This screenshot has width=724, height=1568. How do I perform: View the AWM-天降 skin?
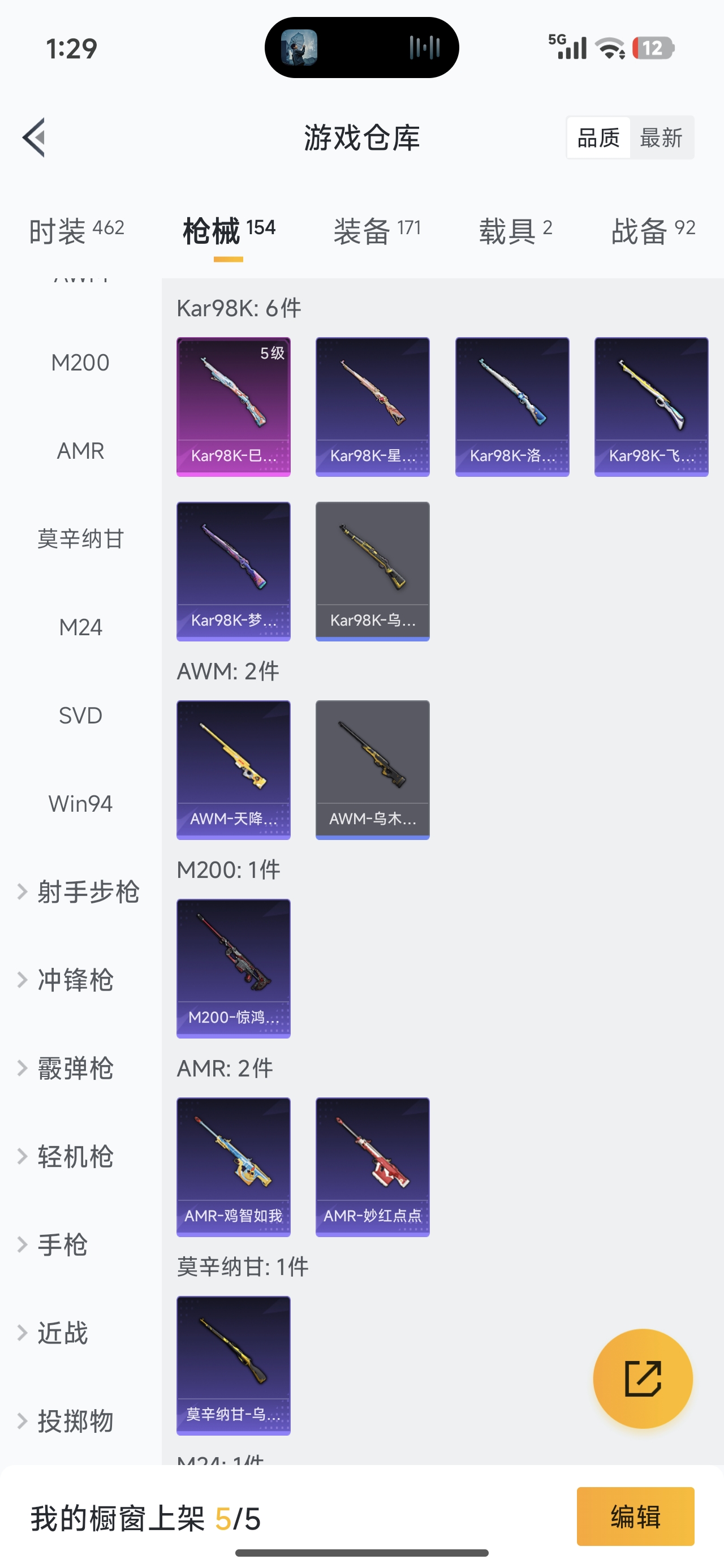coord(233,769)
